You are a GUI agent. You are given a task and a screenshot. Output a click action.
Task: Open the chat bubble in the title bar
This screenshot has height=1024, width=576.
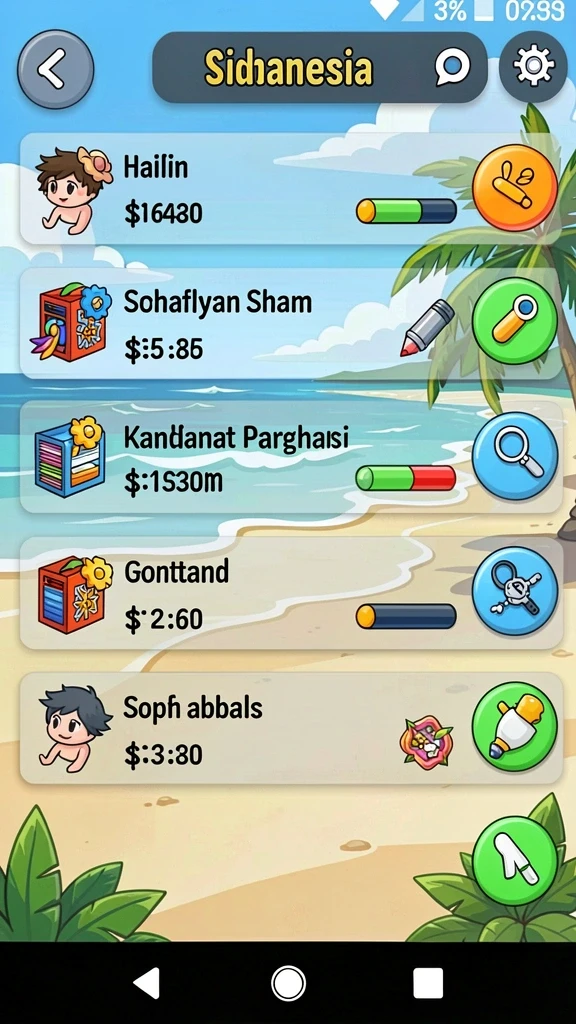click(x=452, y=68)
